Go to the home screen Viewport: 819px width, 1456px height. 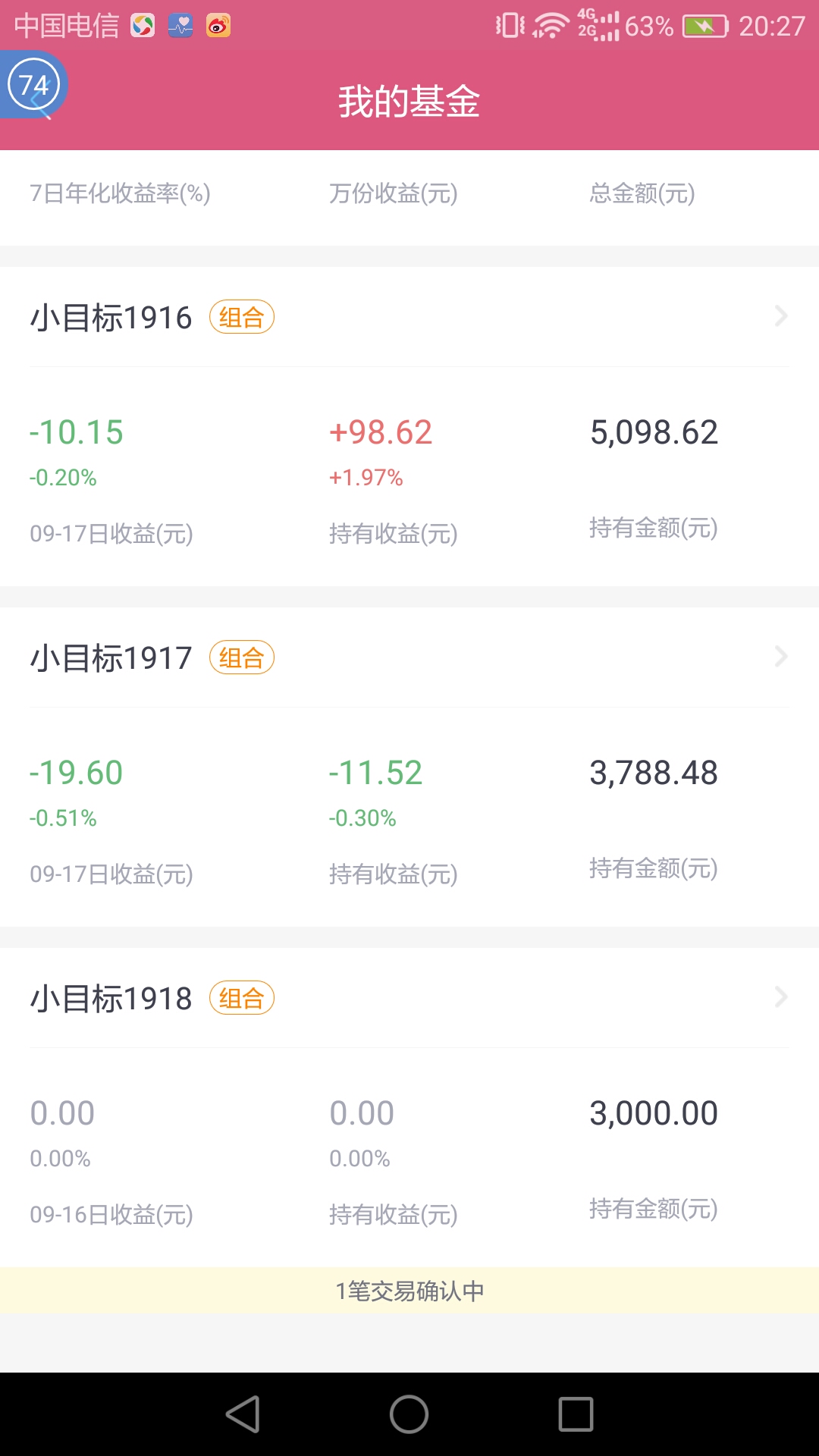(x=409, y=1414)
